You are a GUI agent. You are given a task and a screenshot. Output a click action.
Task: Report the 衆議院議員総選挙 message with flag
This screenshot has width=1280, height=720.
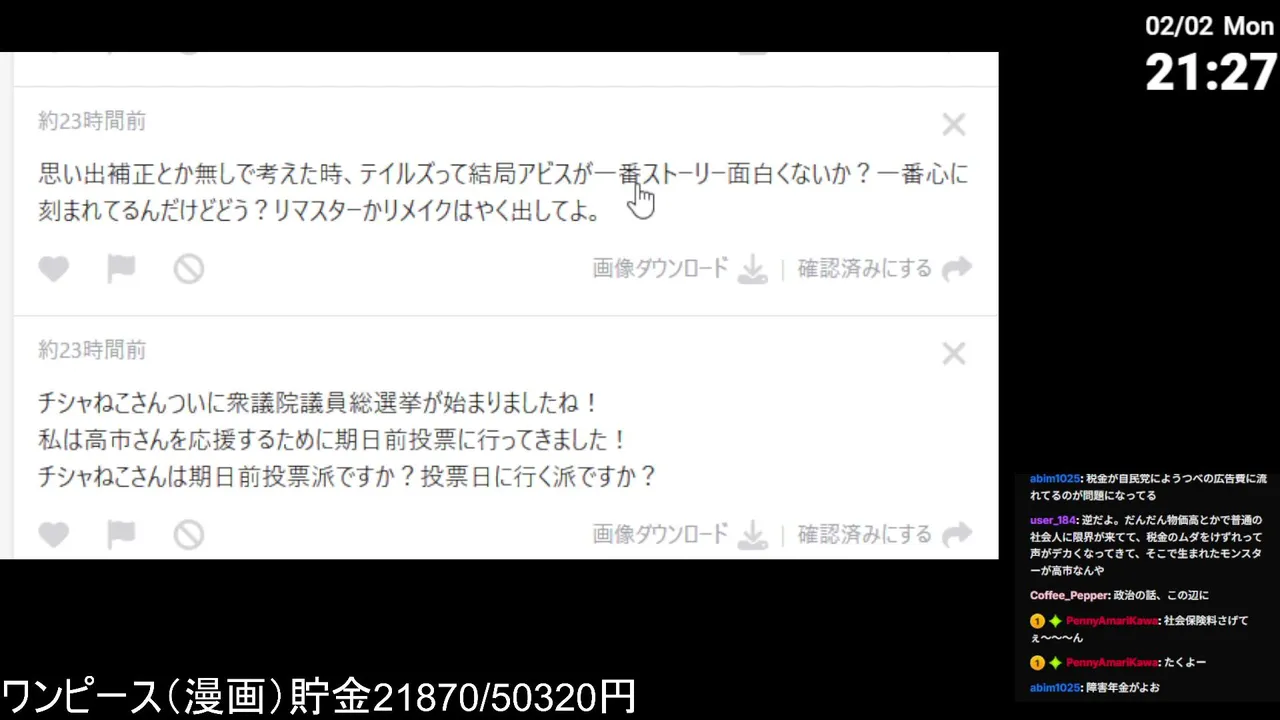121,534
